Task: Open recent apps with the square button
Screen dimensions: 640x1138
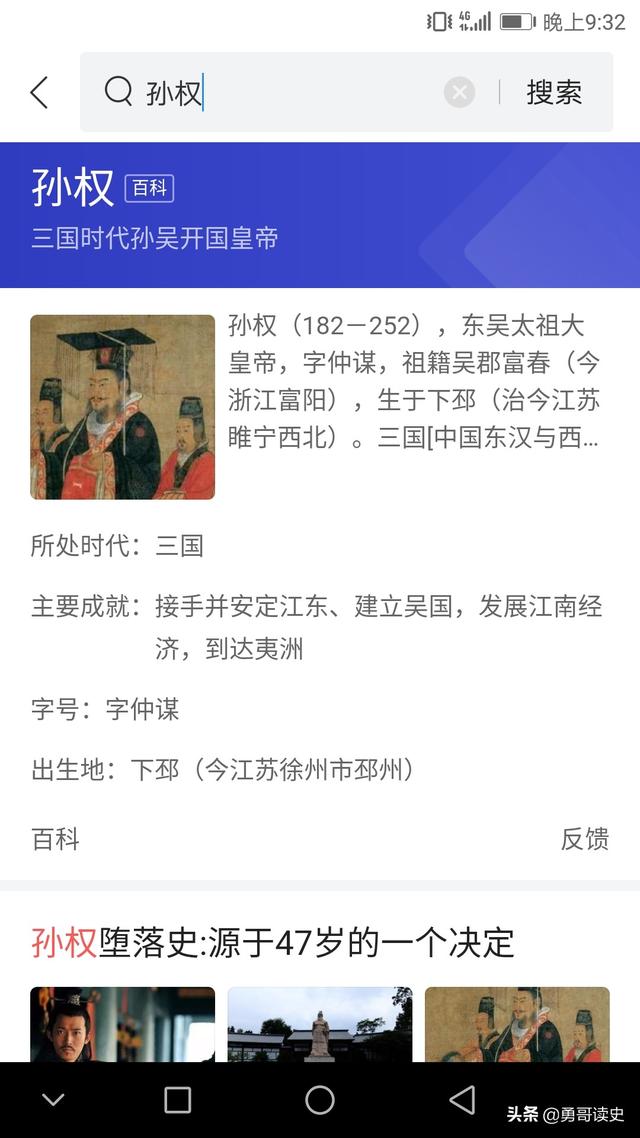Action: 177,1100
